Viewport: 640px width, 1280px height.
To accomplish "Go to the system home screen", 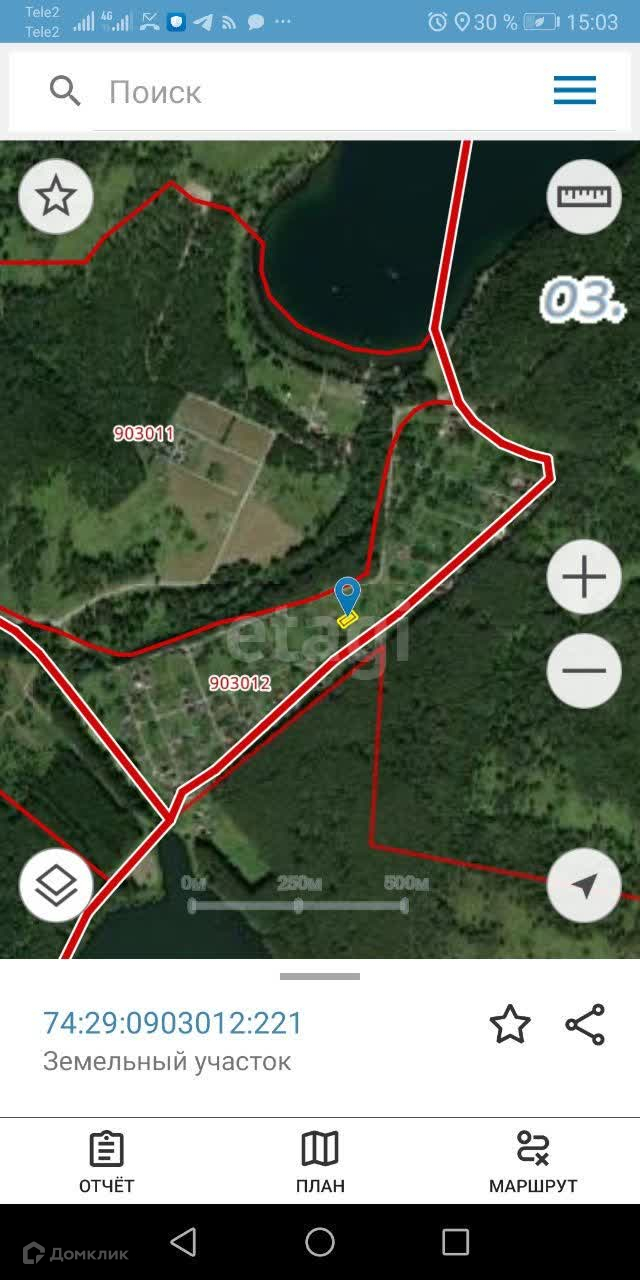I will click(x=320, y=1242).
